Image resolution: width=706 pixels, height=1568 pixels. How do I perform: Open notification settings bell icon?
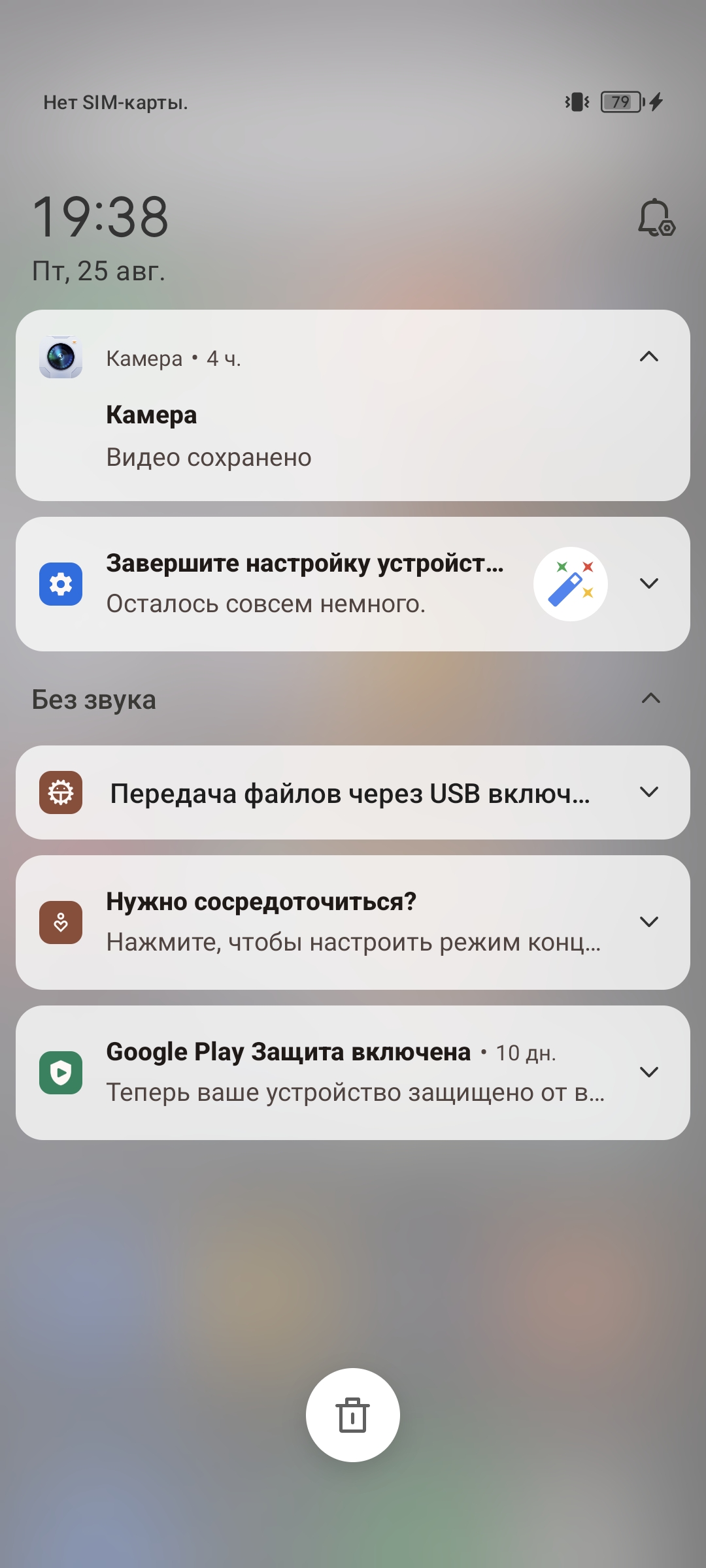pyautogui.click(x=656, y=218)
